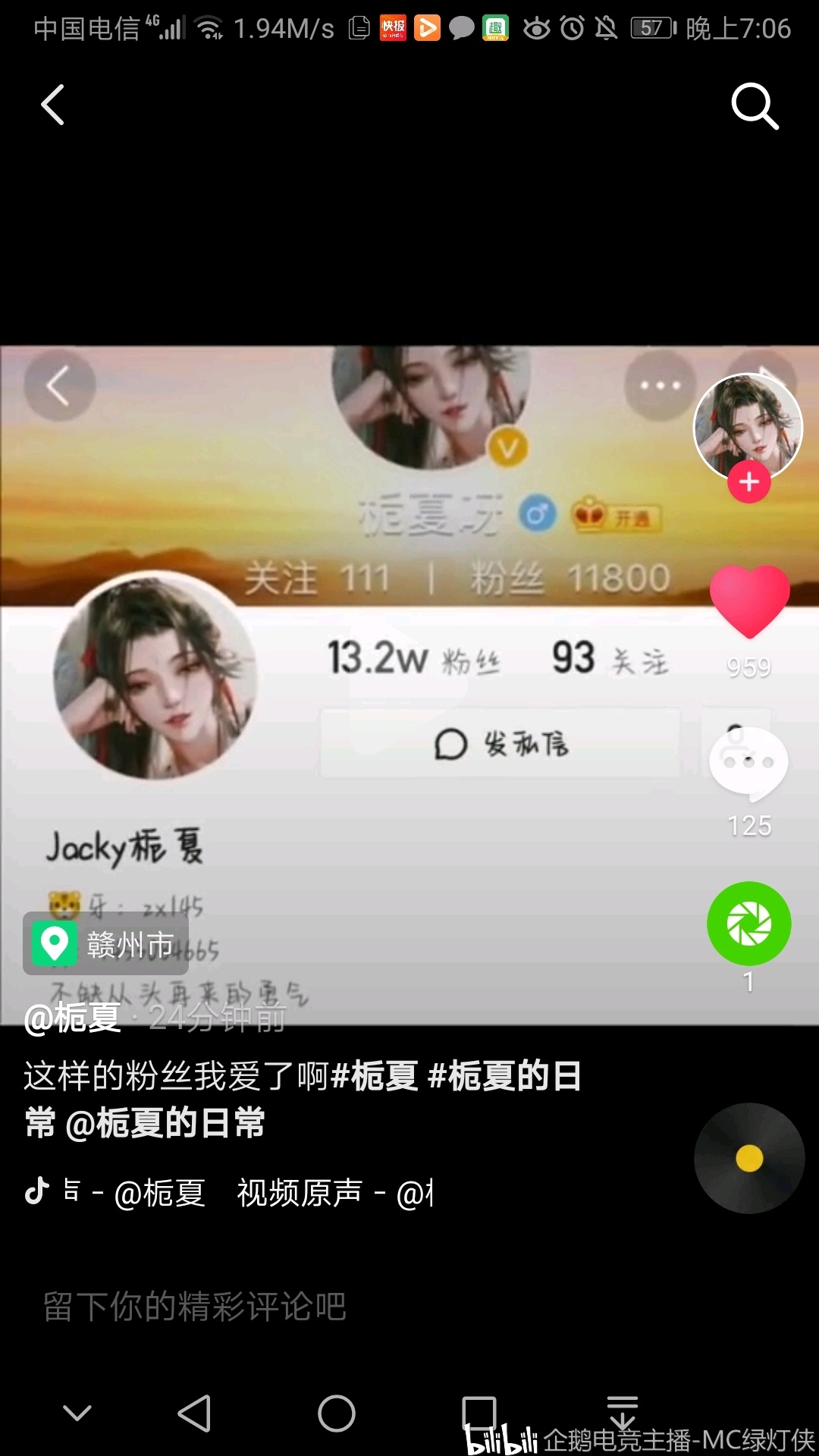This screenshot has height=1456, width=819.
Task: Go to the system home screen
Action: click(337, 1414)
